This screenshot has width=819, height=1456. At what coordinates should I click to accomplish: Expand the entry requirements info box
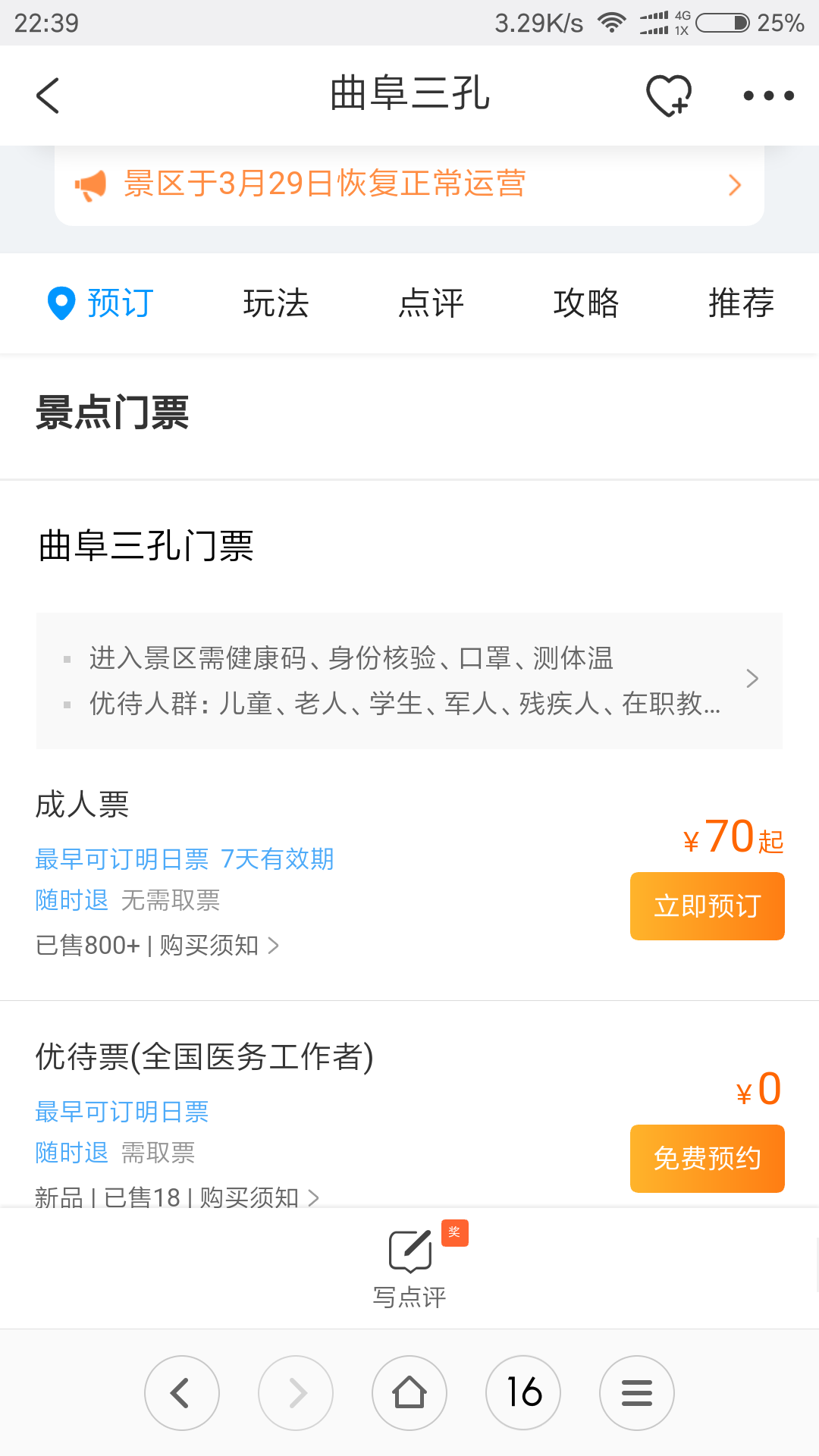[x=409, y=680]
